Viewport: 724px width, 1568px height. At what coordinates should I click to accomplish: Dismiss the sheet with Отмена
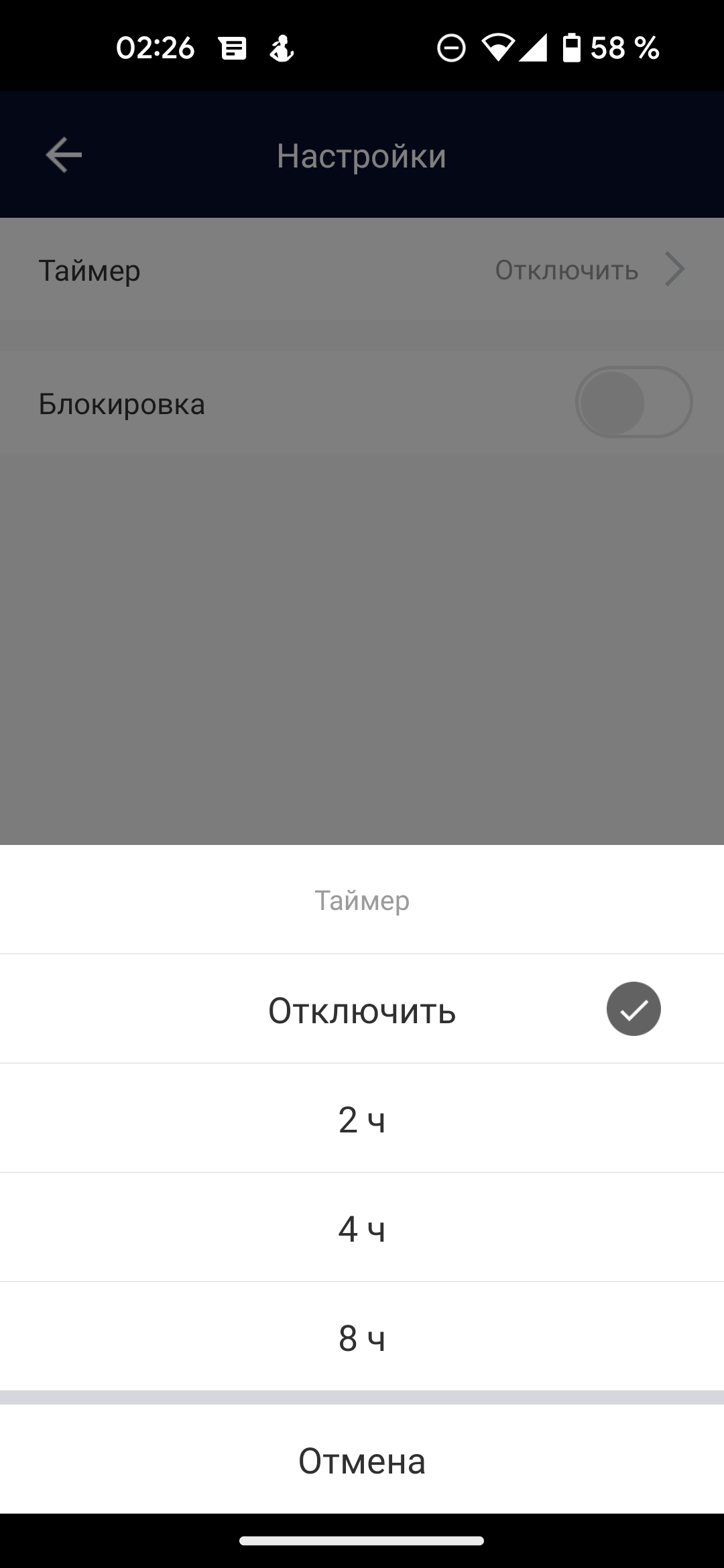(362, 1461)
